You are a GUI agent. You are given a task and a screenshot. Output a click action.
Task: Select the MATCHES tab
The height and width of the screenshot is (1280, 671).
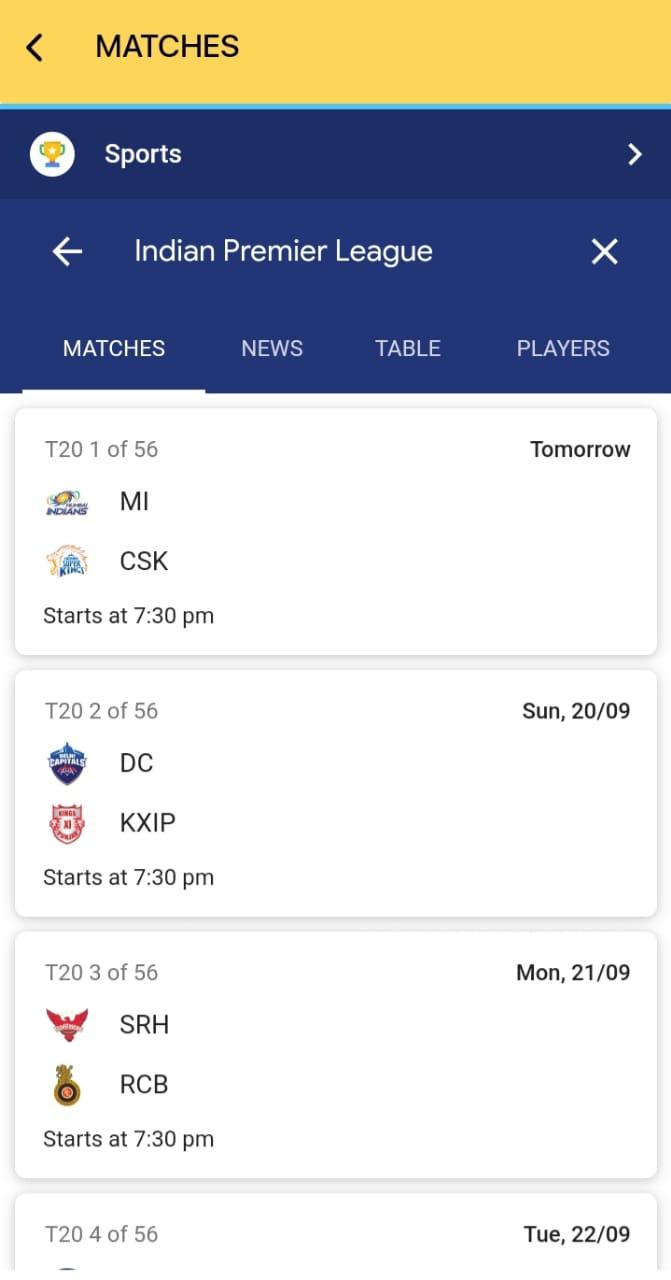(x=114, y=349)
